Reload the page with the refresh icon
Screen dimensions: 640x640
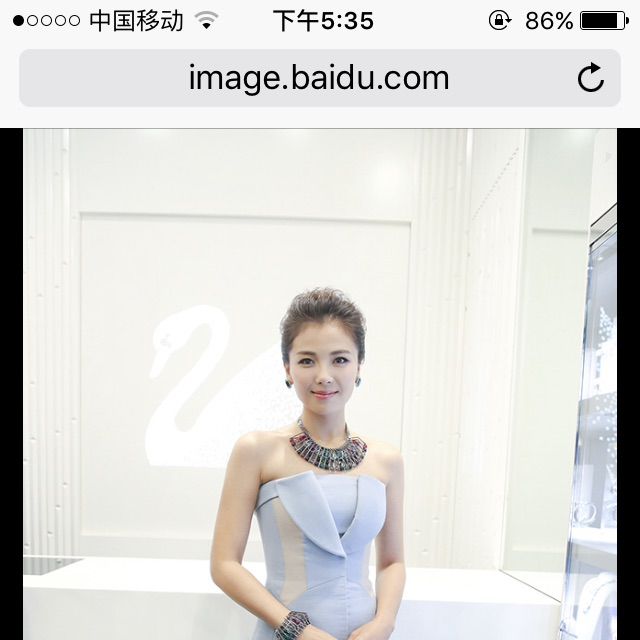coord(591,78)
